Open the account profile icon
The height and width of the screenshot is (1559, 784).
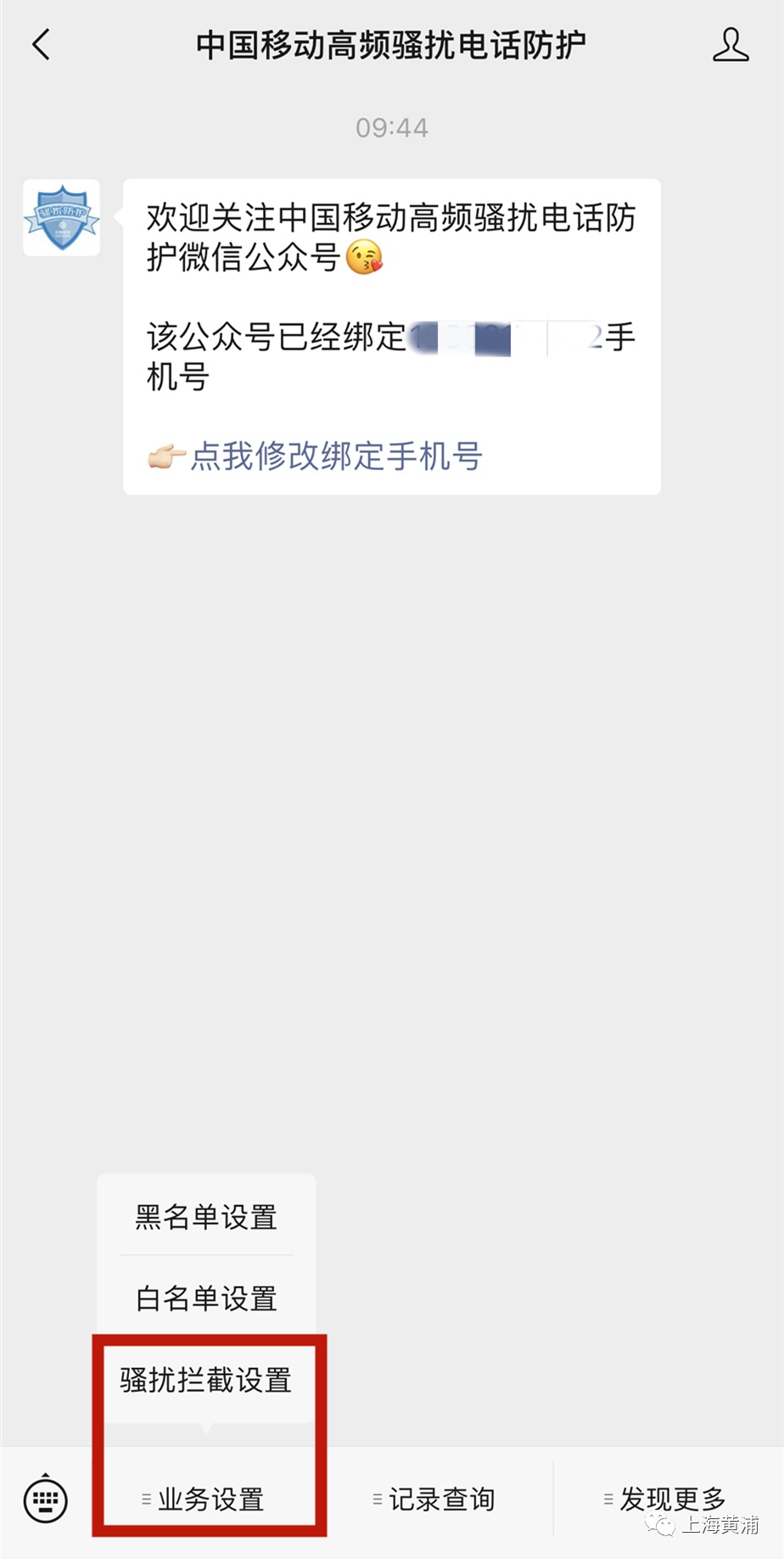coord(730,45)
